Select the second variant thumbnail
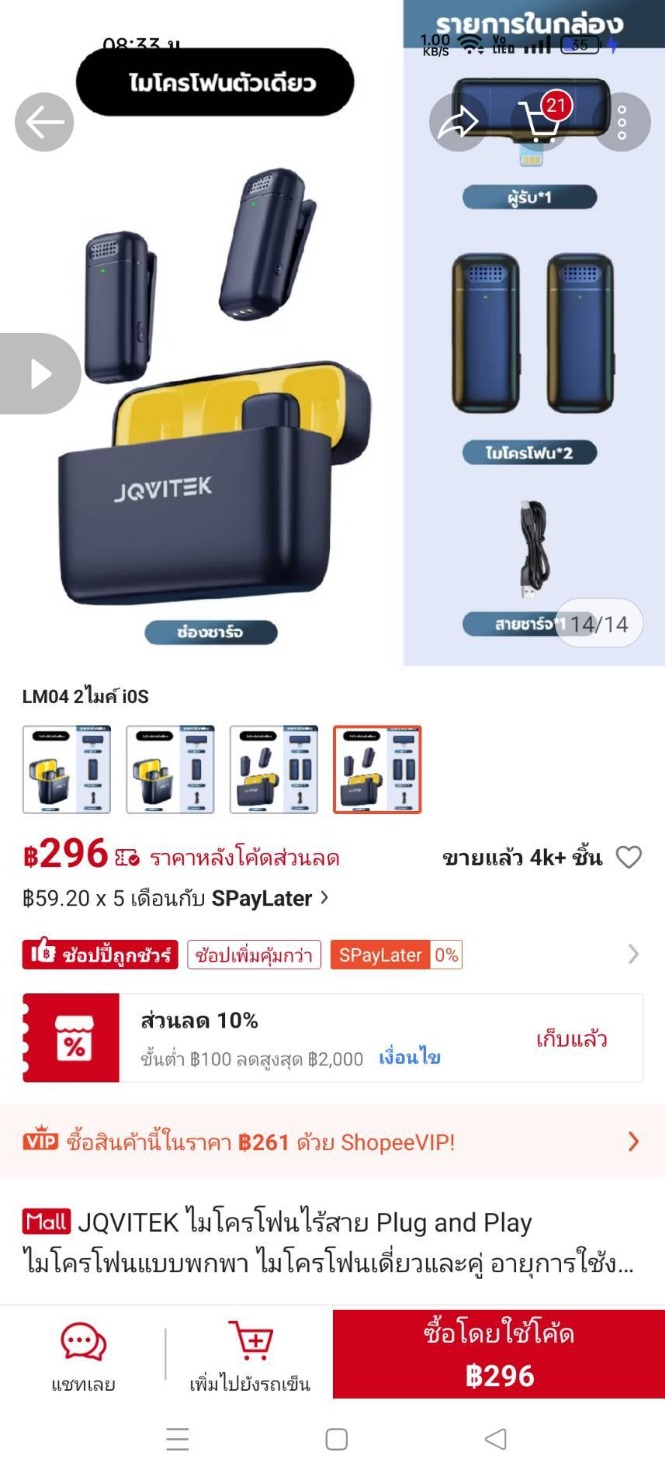 [x=170, y=769]
